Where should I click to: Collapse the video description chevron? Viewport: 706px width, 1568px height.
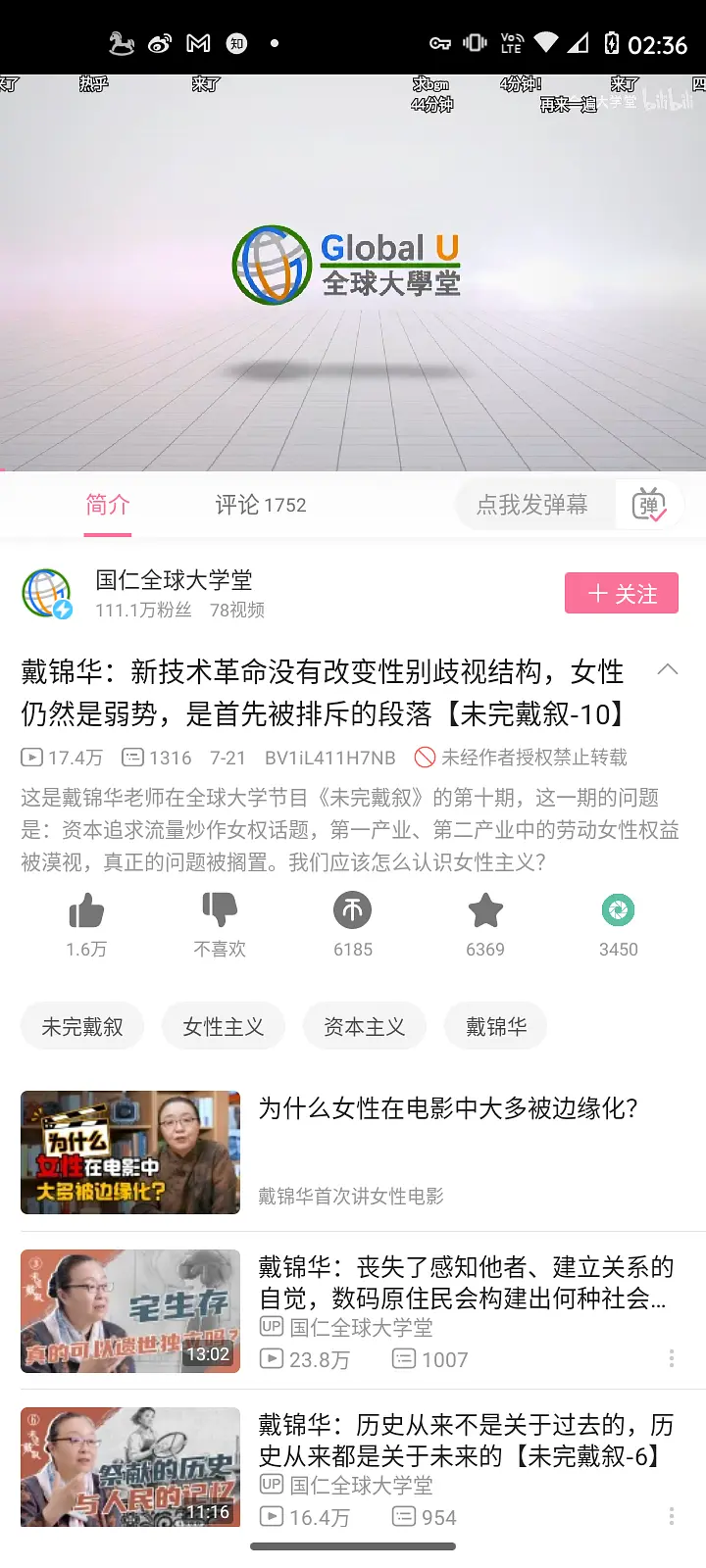[668, 670]
